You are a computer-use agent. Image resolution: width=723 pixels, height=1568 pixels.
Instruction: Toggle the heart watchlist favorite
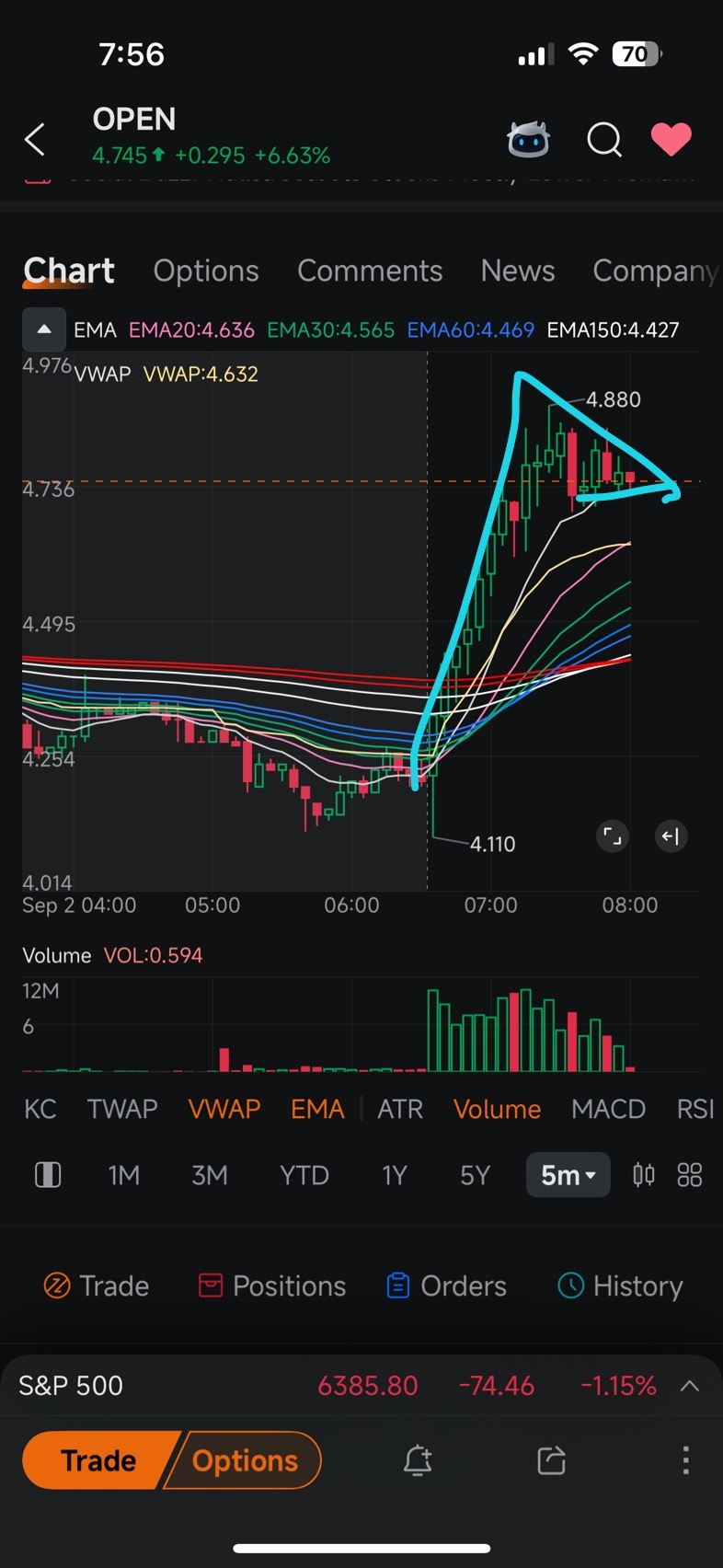coord(671,140)
